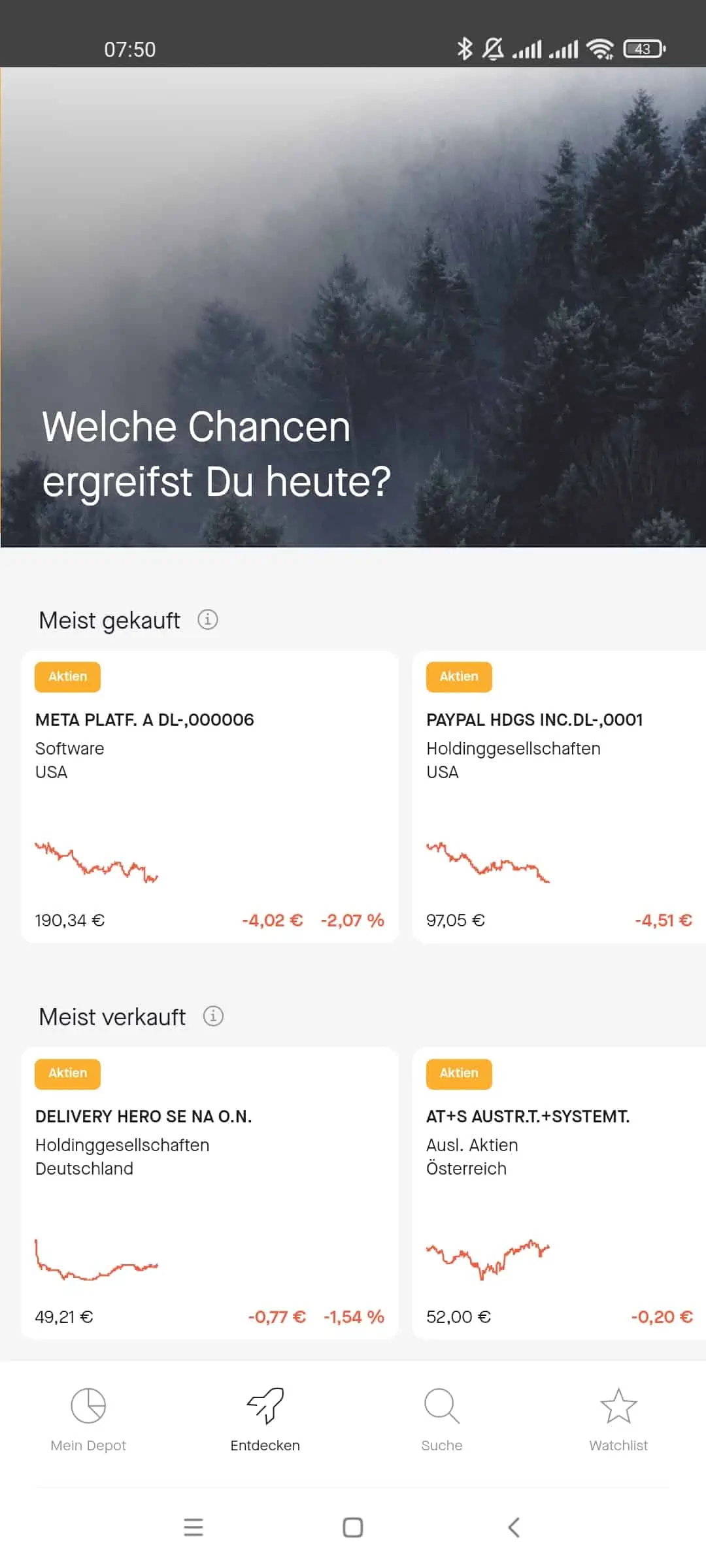Open the PAYPAL HDGS INC stock card
Screen dimensions: 706x1568
pos(559,796)
